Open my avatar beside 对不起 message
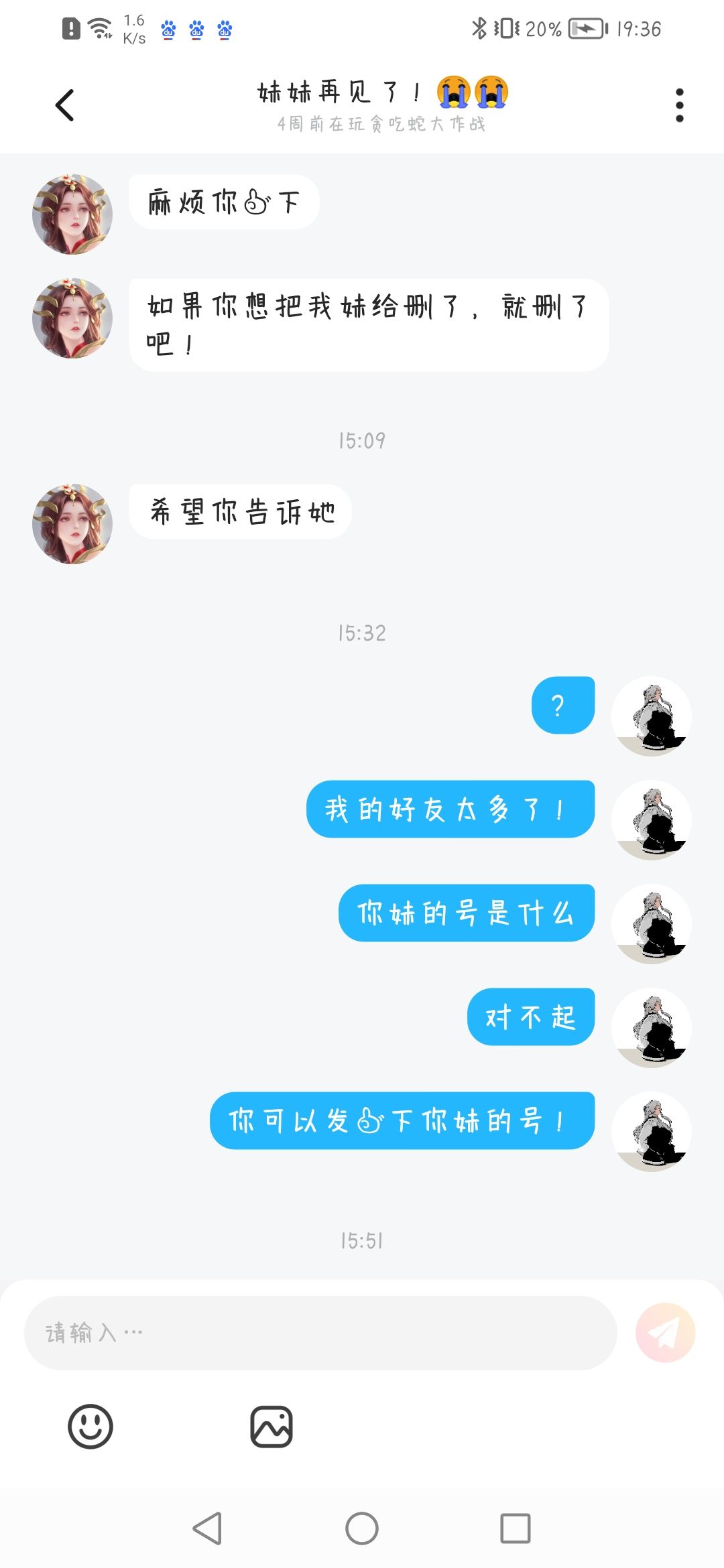 [x=652, y=1028]
